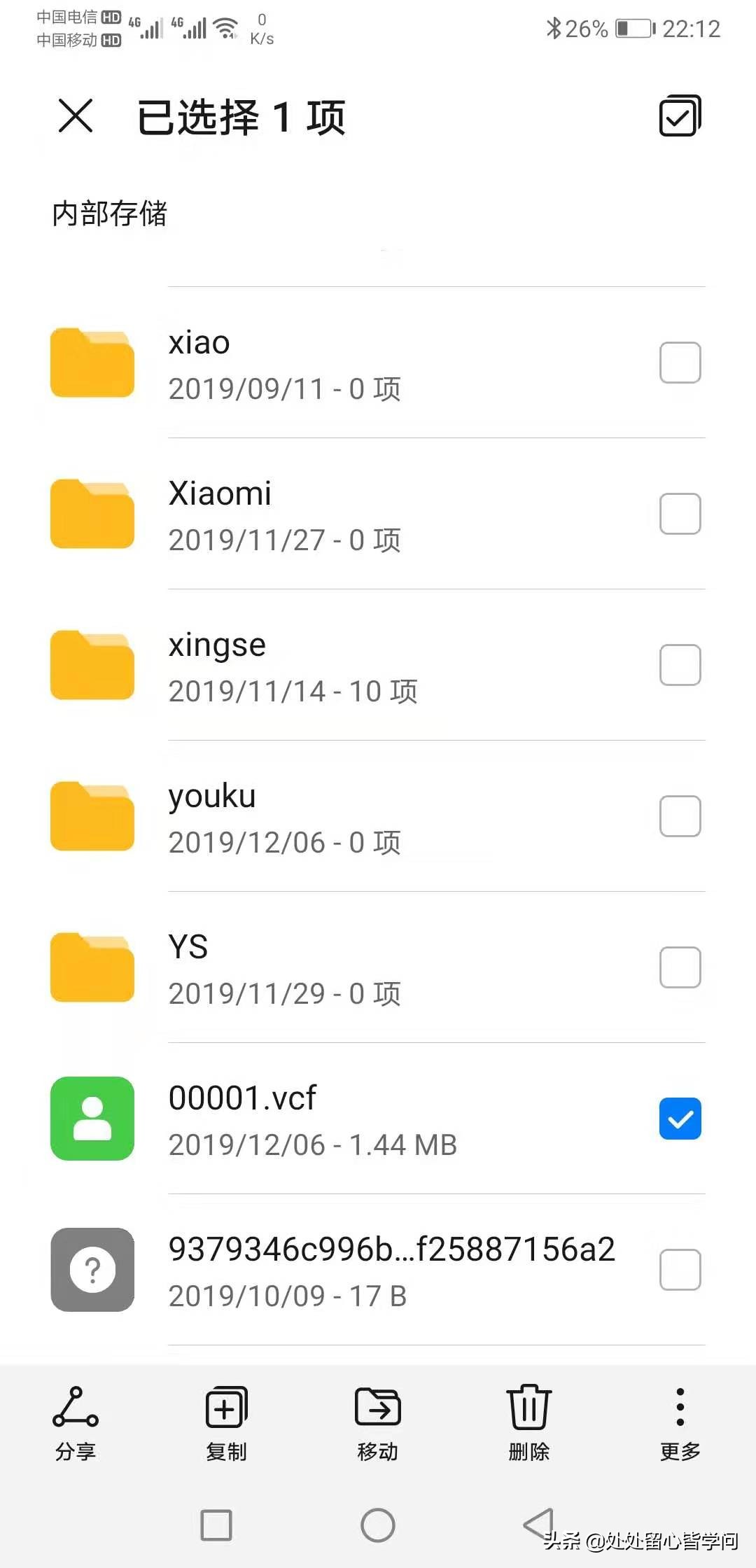
Task: Uncheck the selected 00001.vcf checkbox
Action: click(x=680, y=1119)
